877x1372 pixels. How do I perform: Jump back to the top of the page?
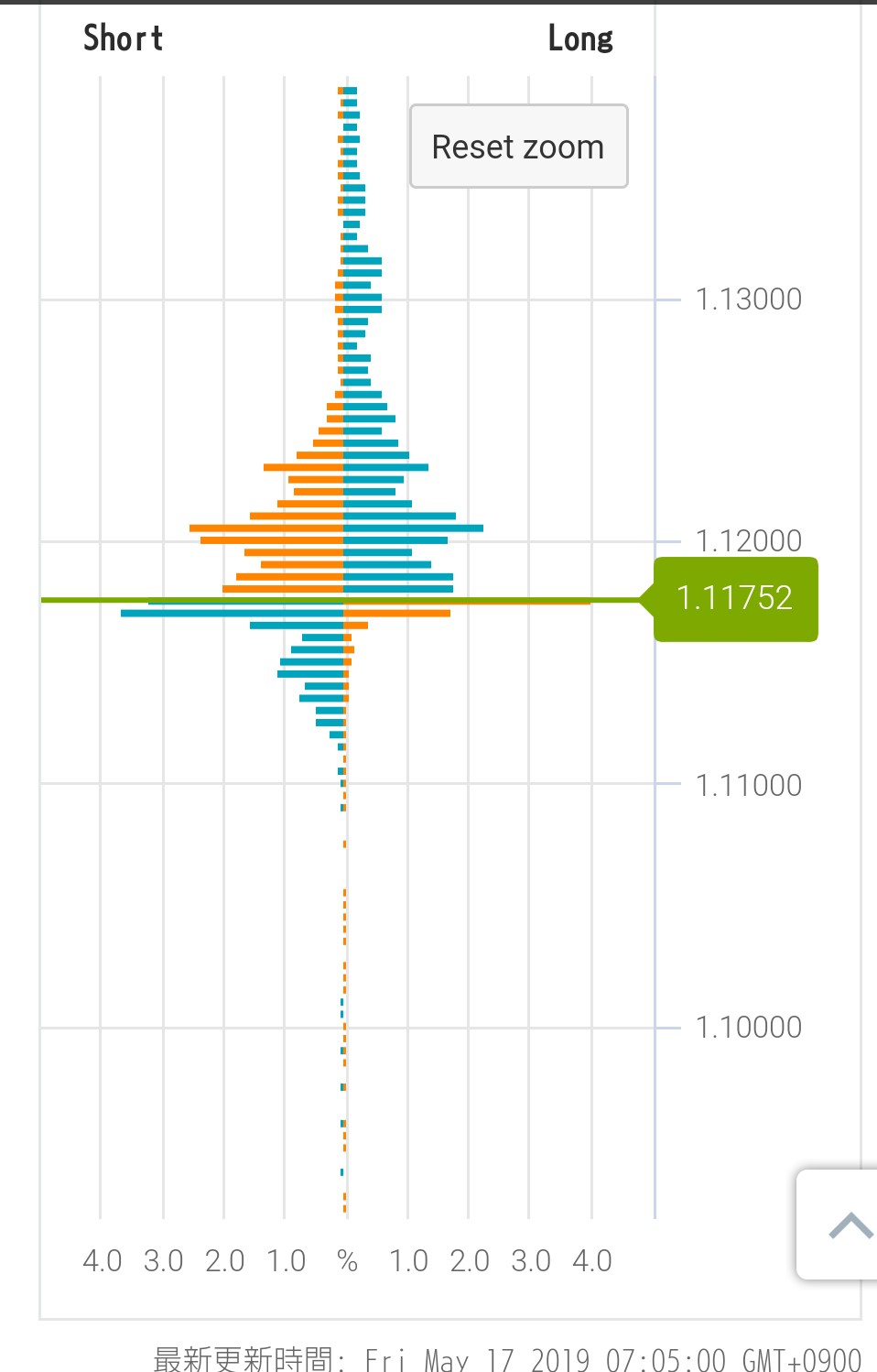click(848, 1225)
